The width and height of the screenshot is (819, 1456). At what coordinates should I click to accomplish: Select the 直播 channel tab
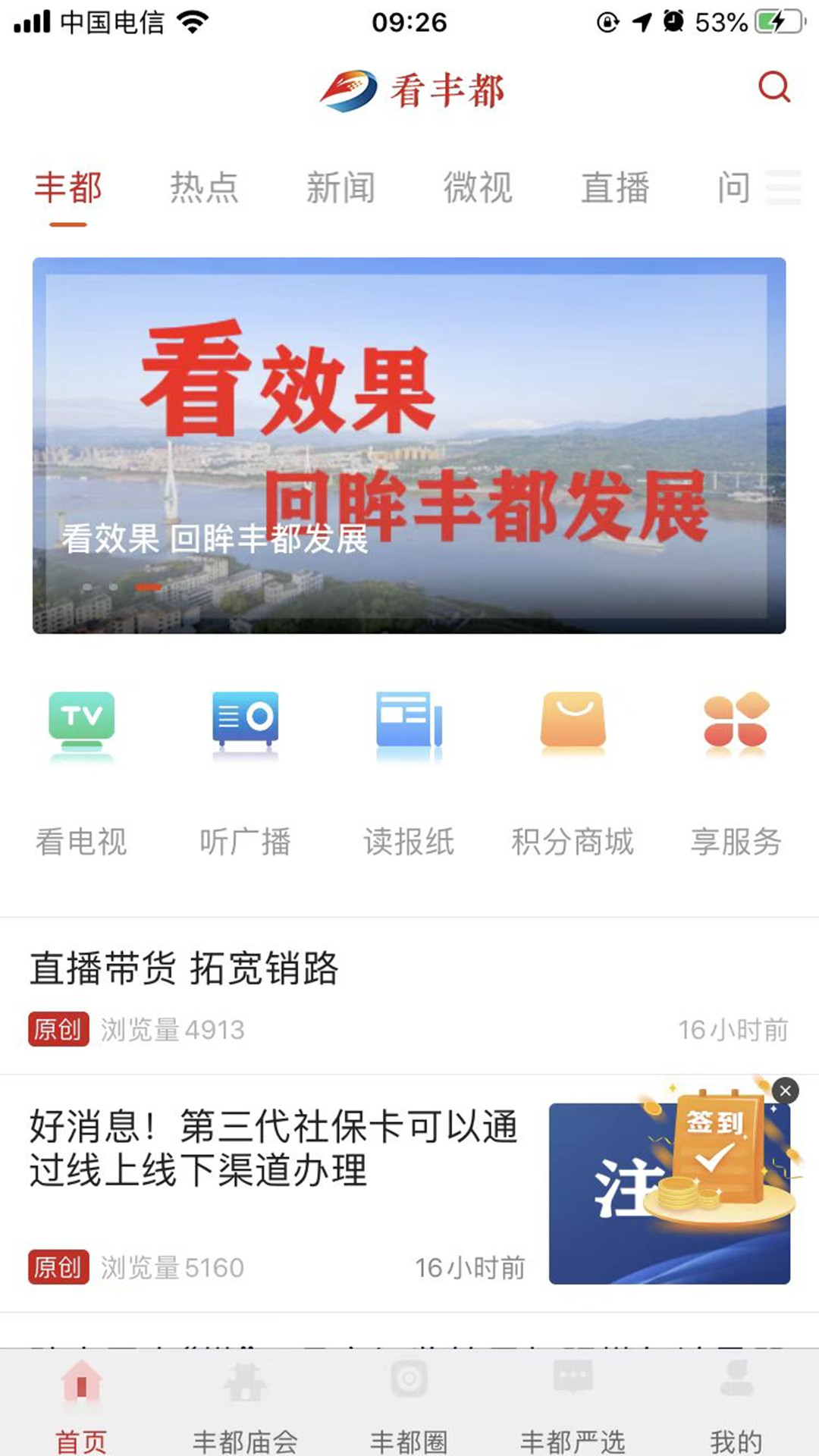pos(614,190)
